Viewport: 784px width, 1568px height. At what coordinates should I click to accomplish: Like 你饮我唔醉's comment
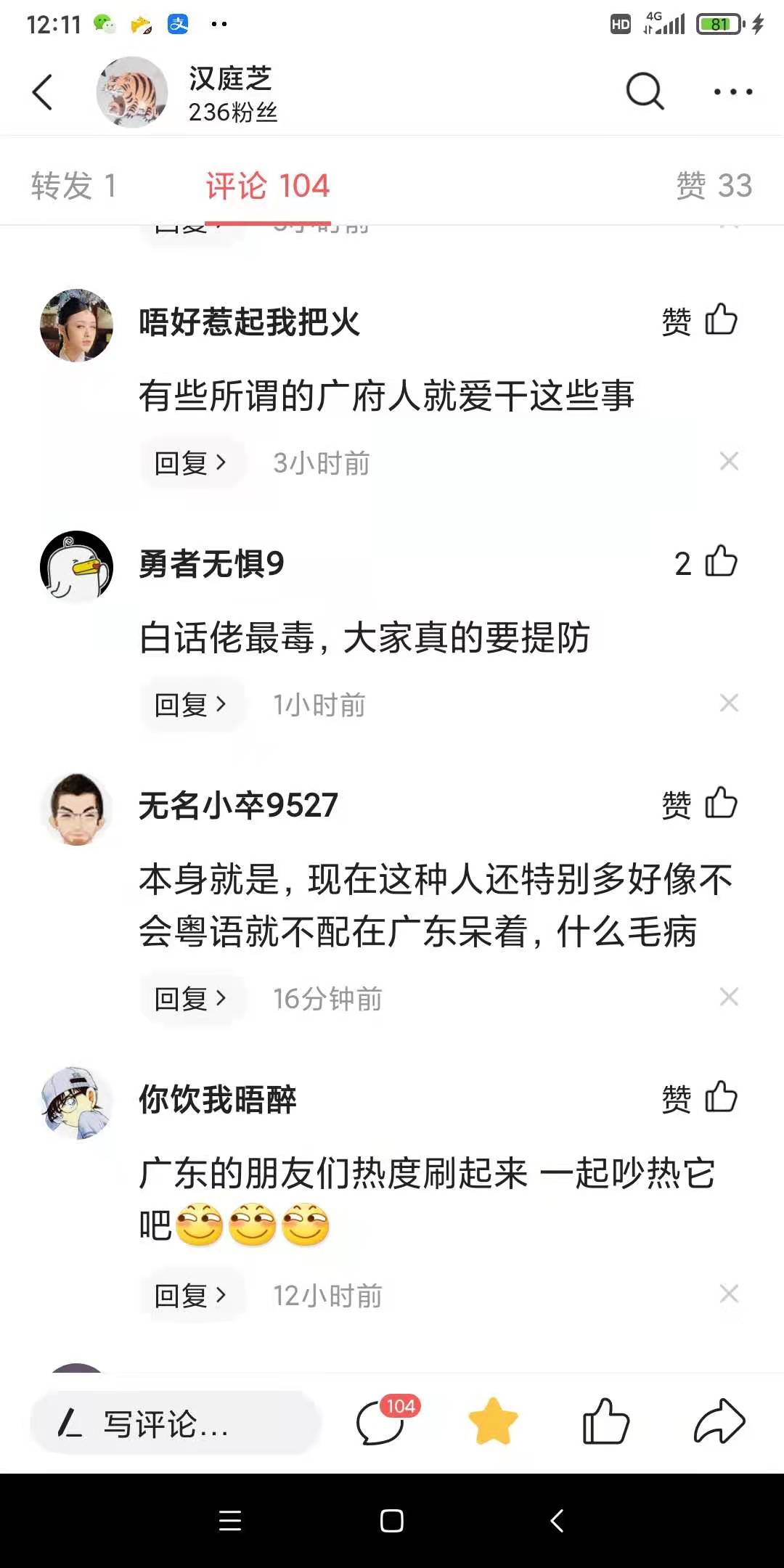(x=721, y=1098)
